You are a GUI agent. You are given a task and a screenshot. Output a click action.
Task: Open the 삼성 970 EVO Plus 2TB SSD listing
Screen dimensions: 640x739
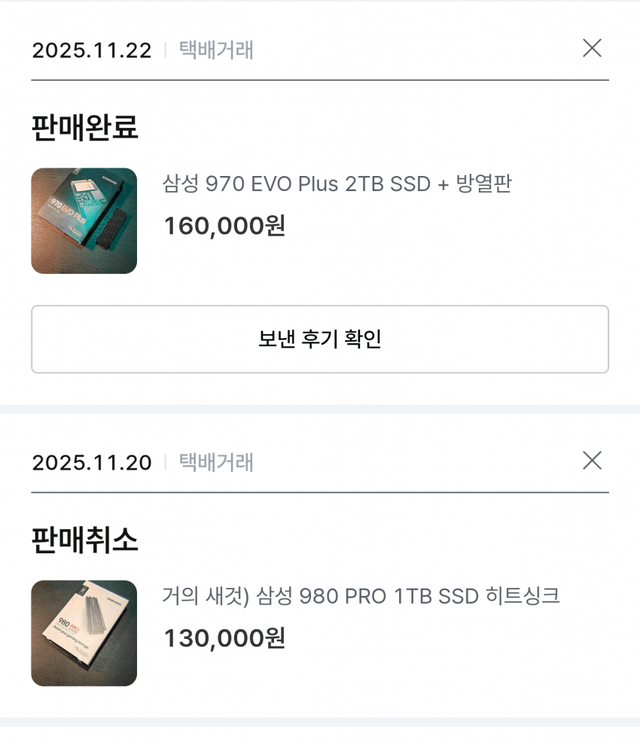coord(337,184)
